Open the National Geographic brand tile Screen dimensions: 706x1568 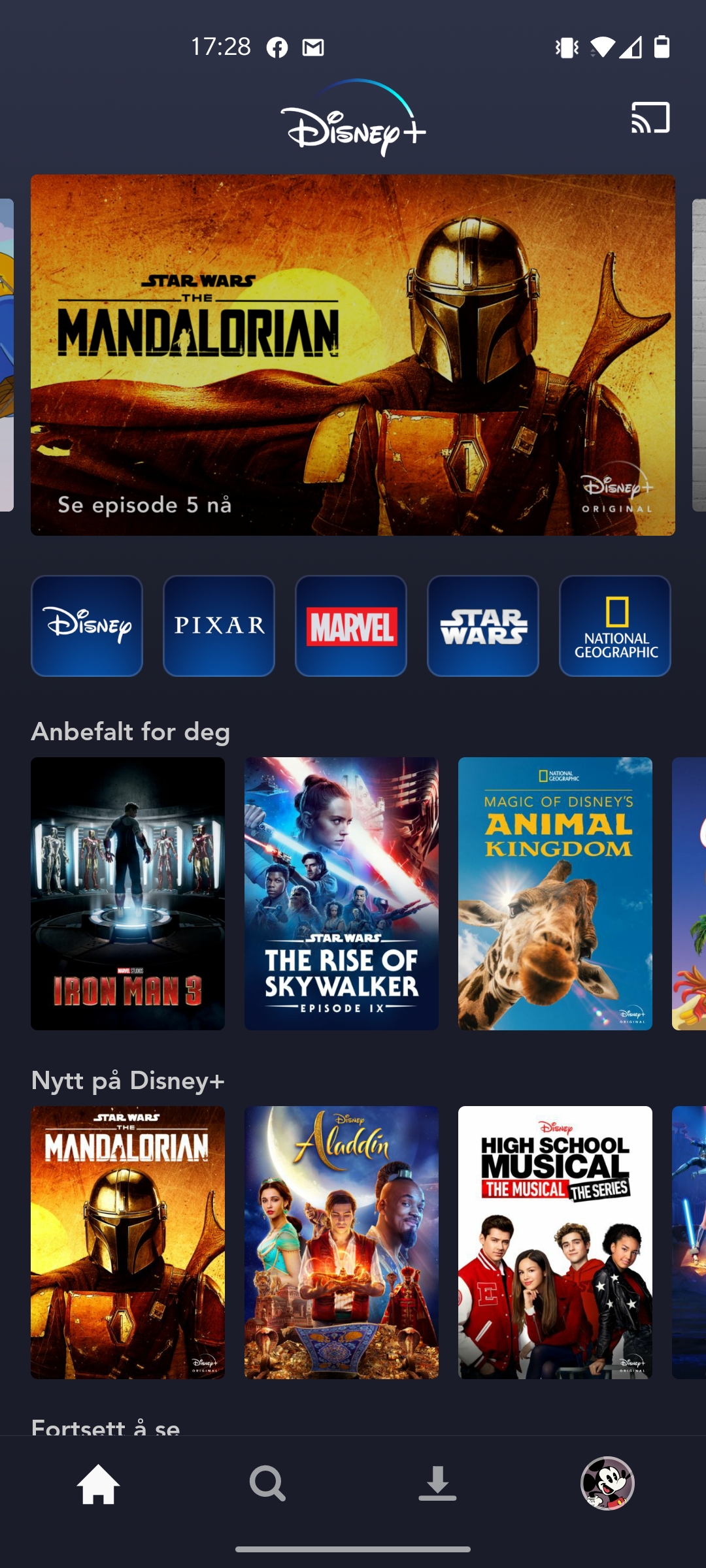point(615,626)
